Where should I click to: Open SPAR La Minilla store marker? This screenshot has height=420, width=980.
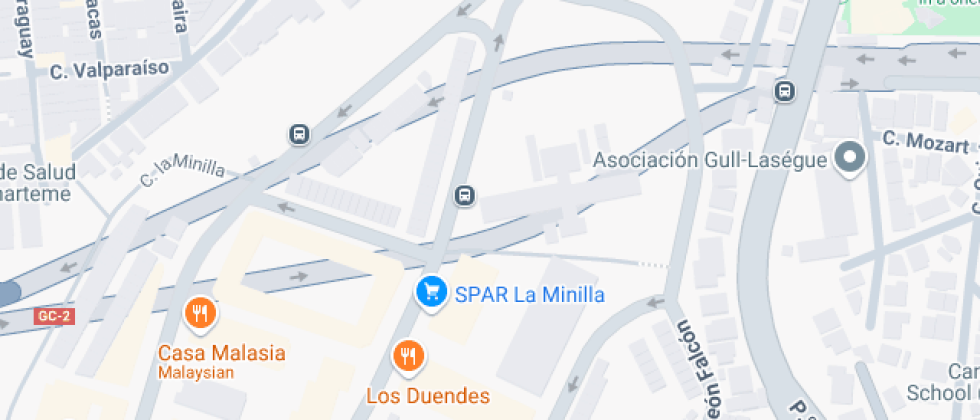(431, 292)
